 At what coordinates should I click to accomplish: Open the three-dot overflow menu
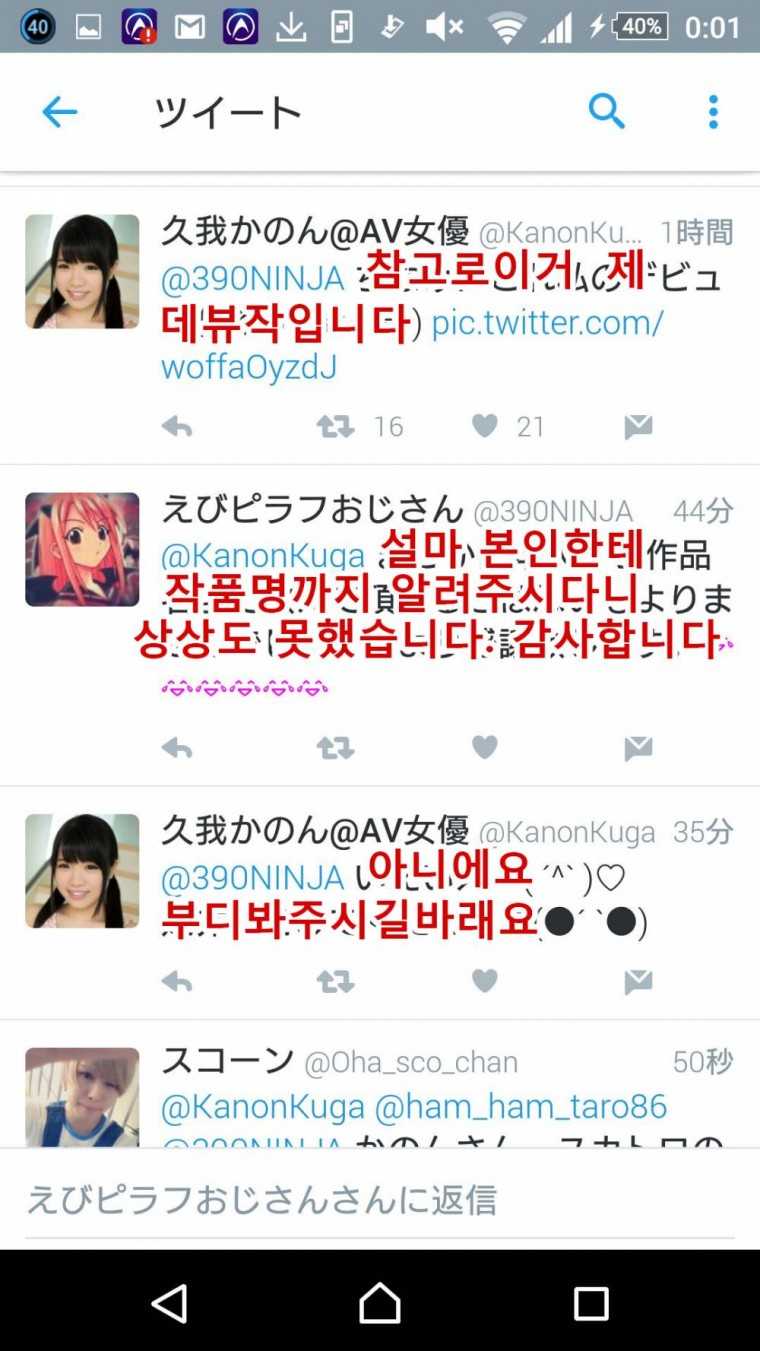tap(713, 112)
